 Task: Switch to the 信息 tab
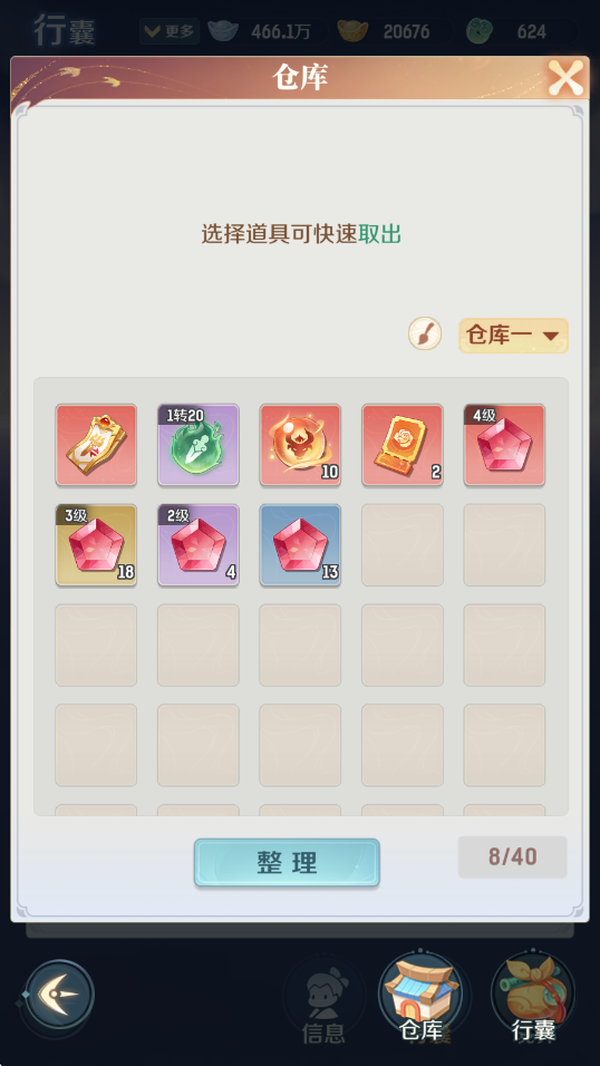click(x=323, y=1000)
